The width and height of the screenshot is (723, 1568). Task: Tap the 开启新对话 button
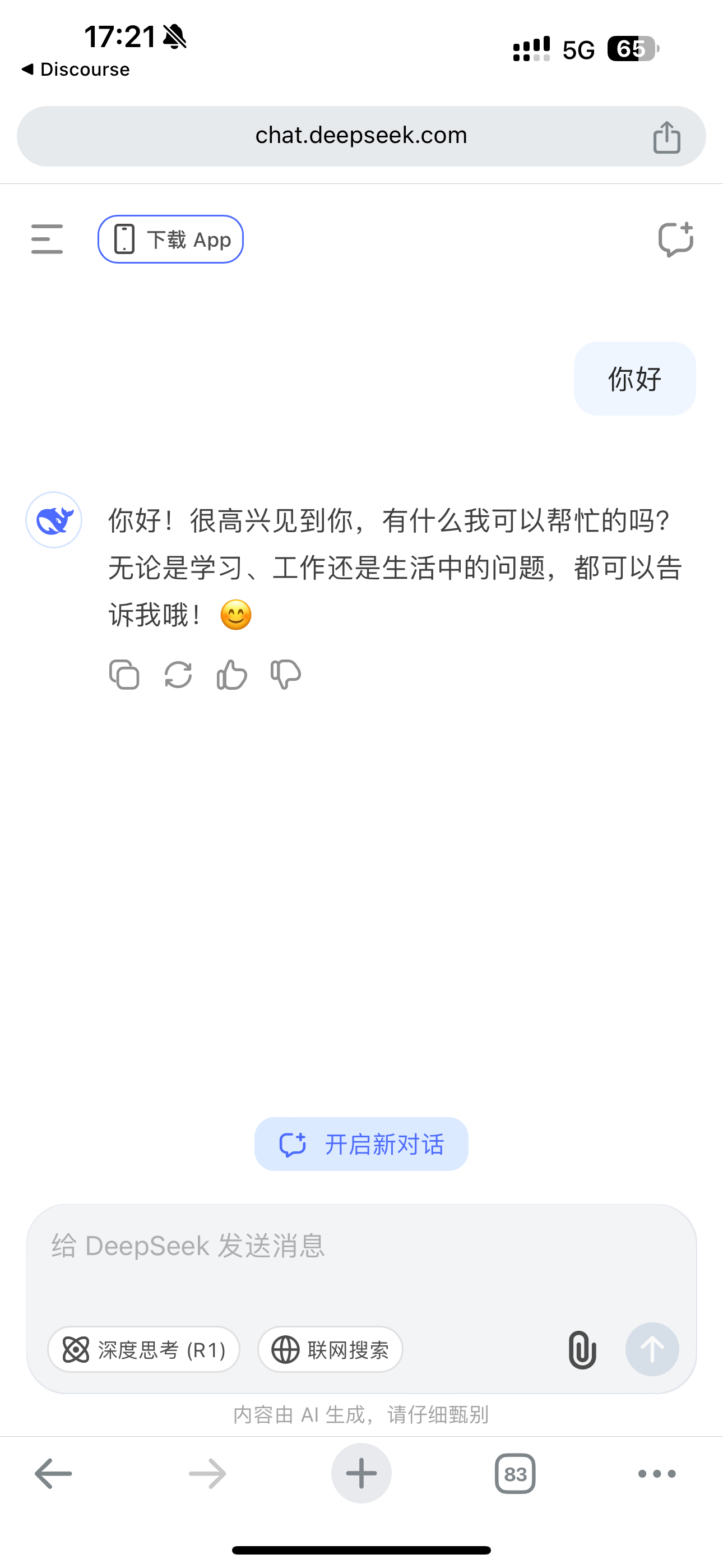(361, 1143)
